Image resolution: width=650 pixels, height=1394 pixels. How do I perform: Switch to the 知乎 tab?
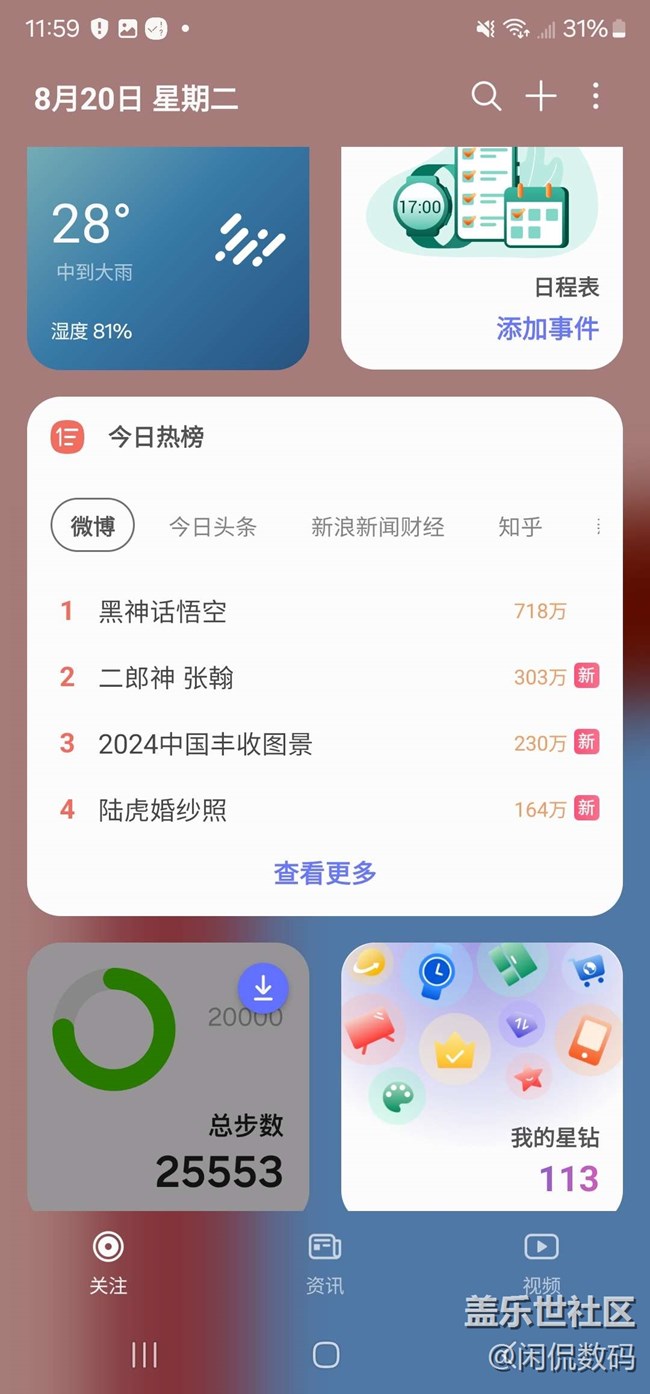[x=520, y=527]
